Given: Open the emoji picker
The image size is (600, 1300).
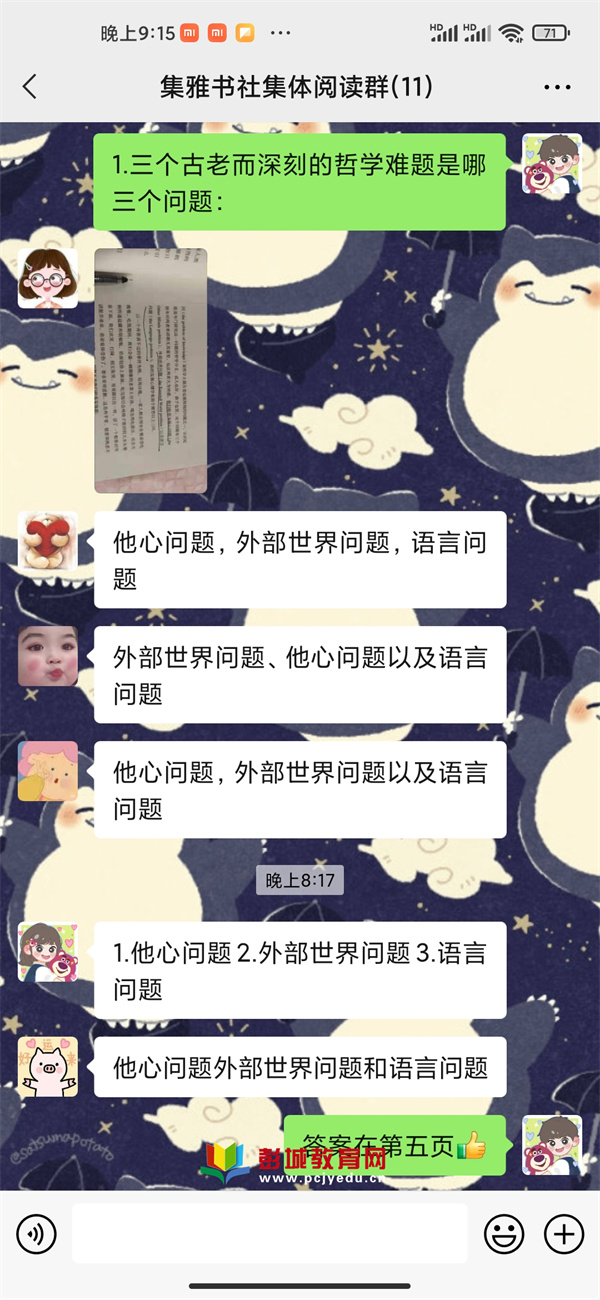Looking at the screenshot, I should (x=504, y=1234).
